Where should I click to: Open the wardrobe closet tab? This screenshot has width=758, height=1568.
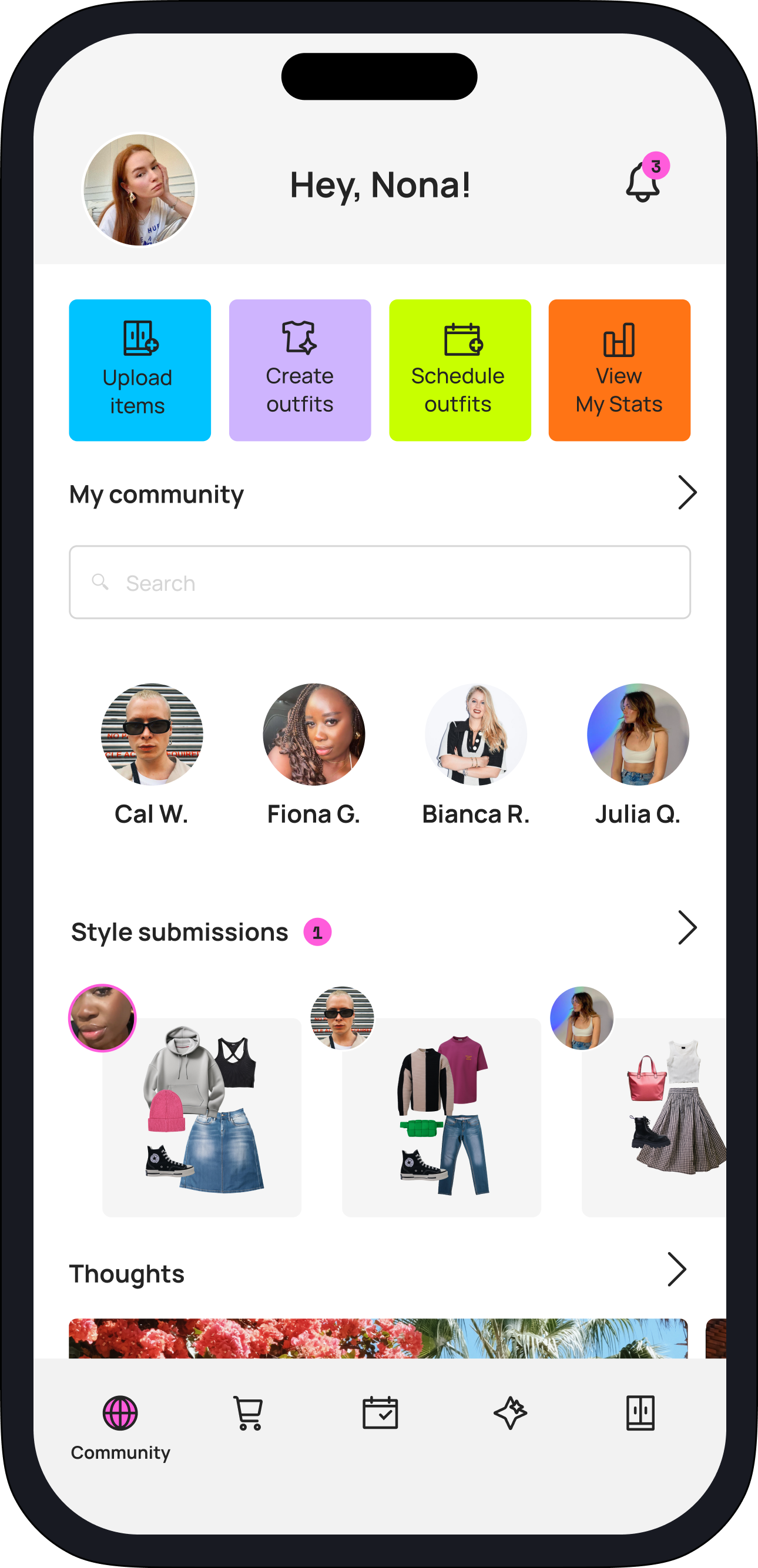coord(640,1413)
